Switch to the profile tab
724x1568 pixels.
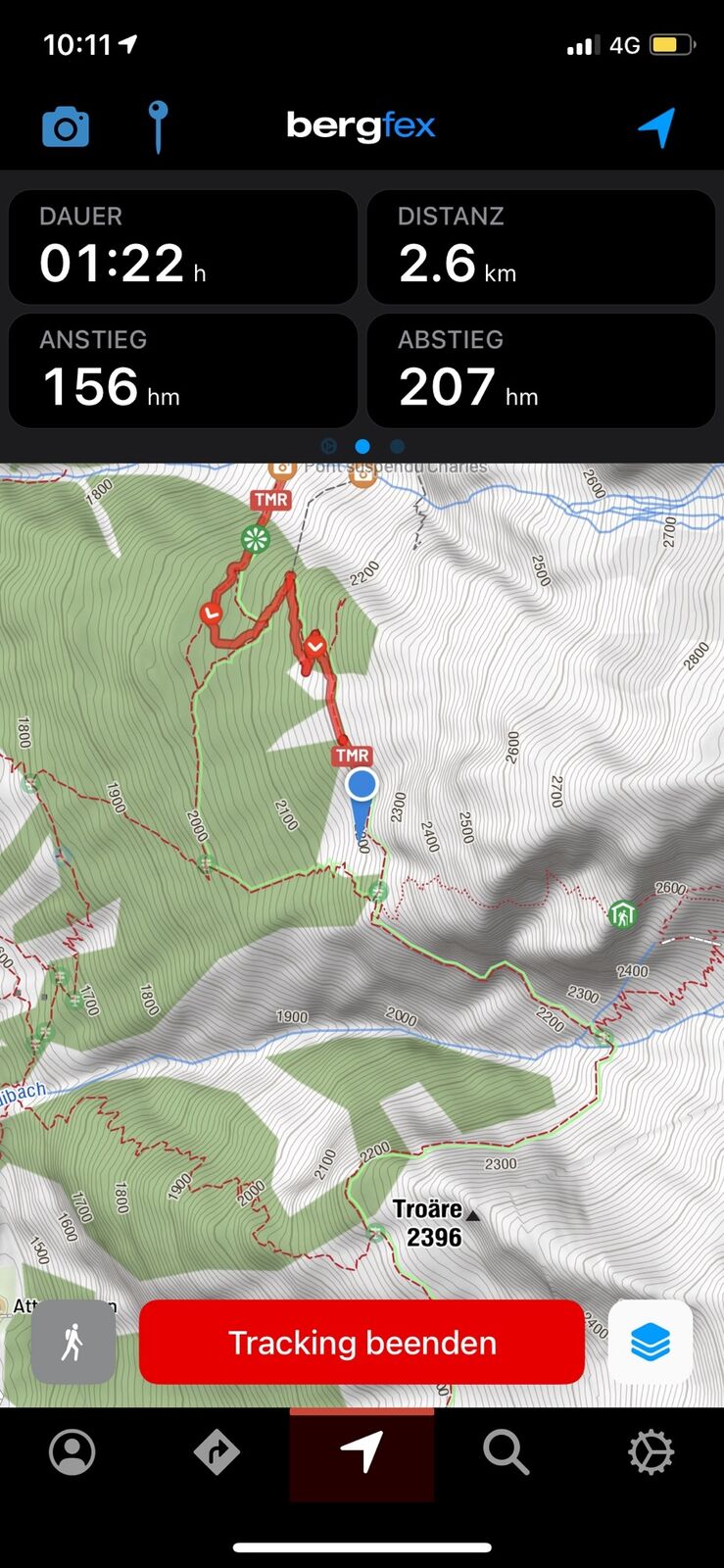point(72,1452)
